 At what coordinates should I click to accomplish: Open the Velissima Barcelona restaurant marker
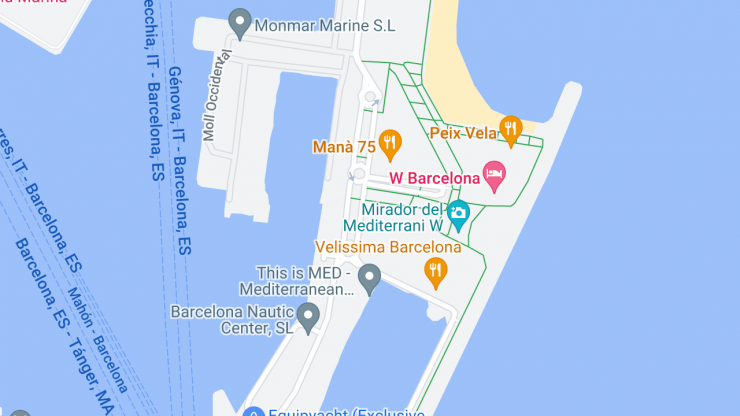point(435,270)
